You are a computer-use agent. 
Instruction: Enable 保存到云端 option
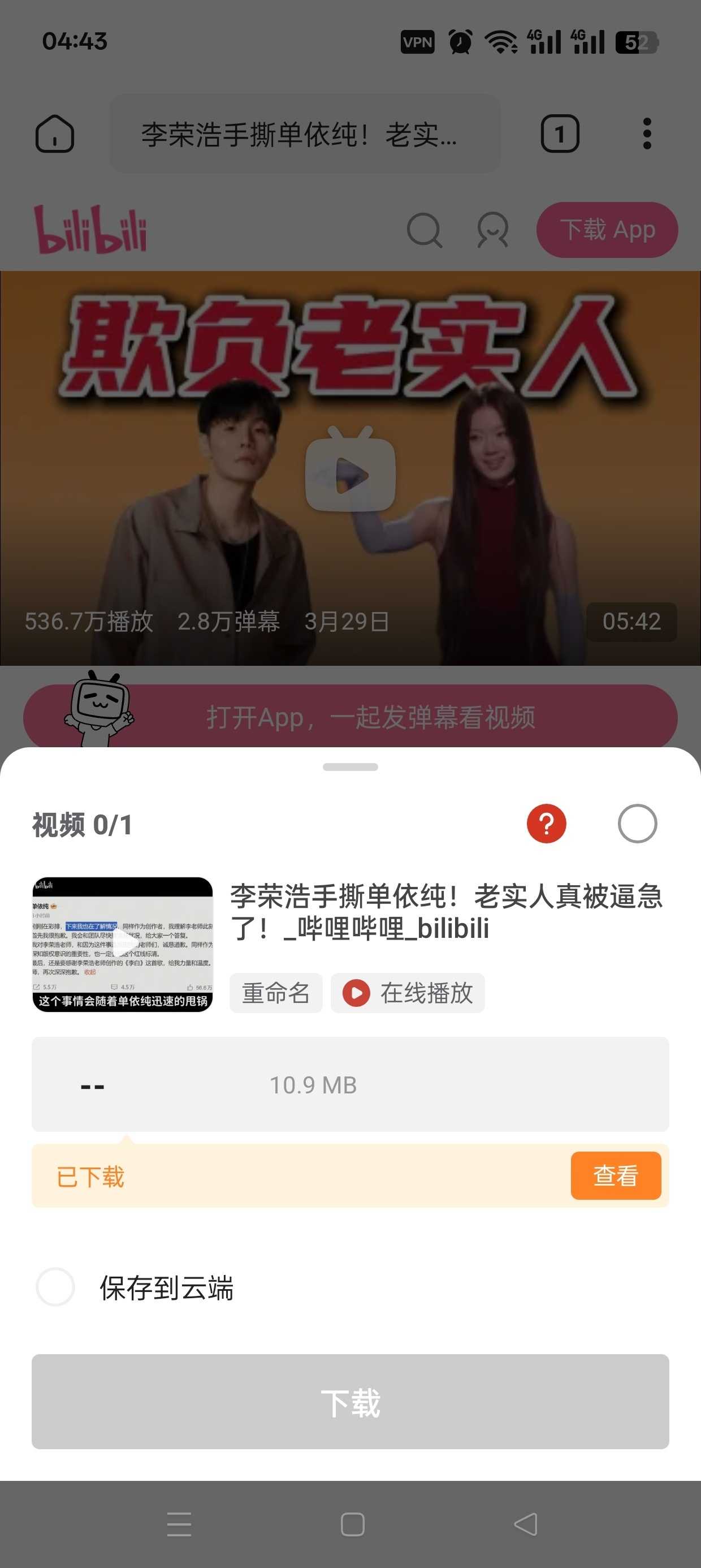pyautogui.click(x=55, y=1287)
